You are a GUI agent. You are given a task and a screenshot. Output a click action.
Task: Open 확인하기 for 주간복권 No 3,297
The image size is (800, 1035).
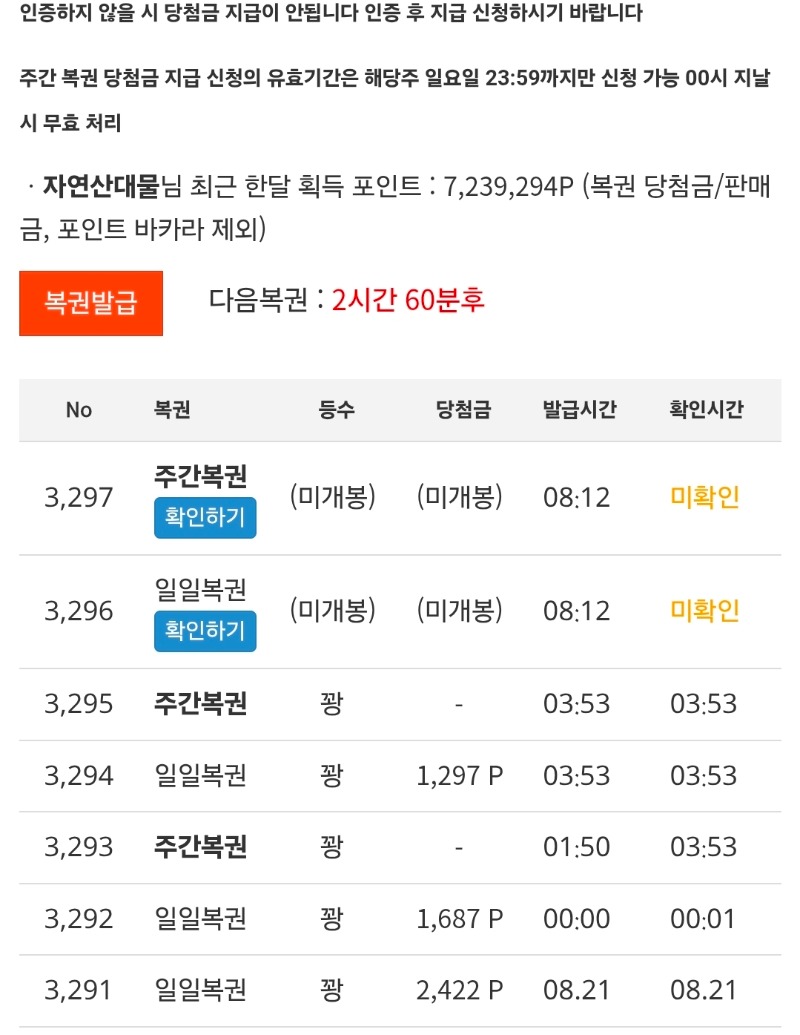coord(205,518)
